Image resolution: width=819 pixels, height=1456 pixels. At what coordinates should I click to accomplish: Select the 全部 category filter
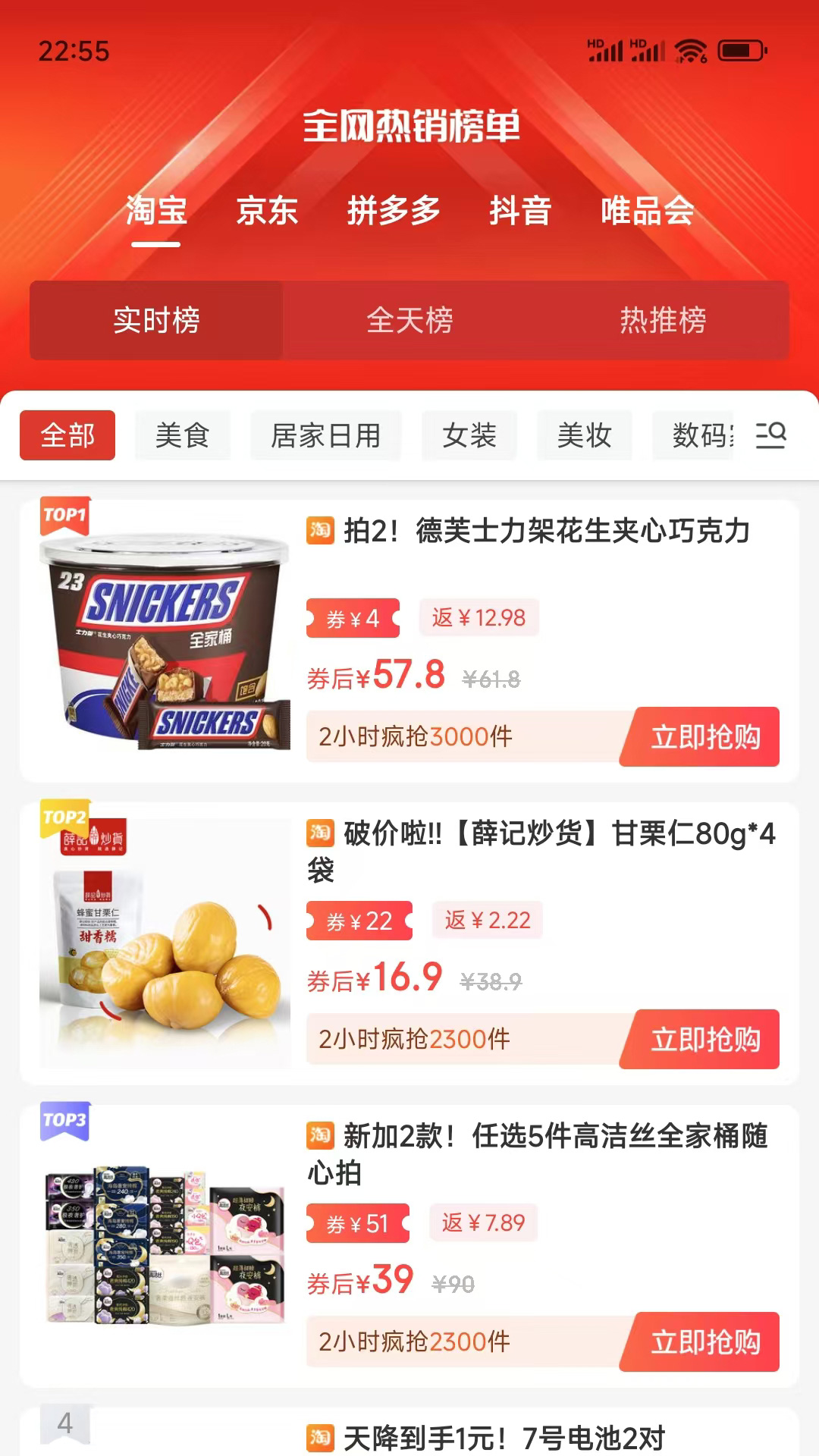click(67, 435)
